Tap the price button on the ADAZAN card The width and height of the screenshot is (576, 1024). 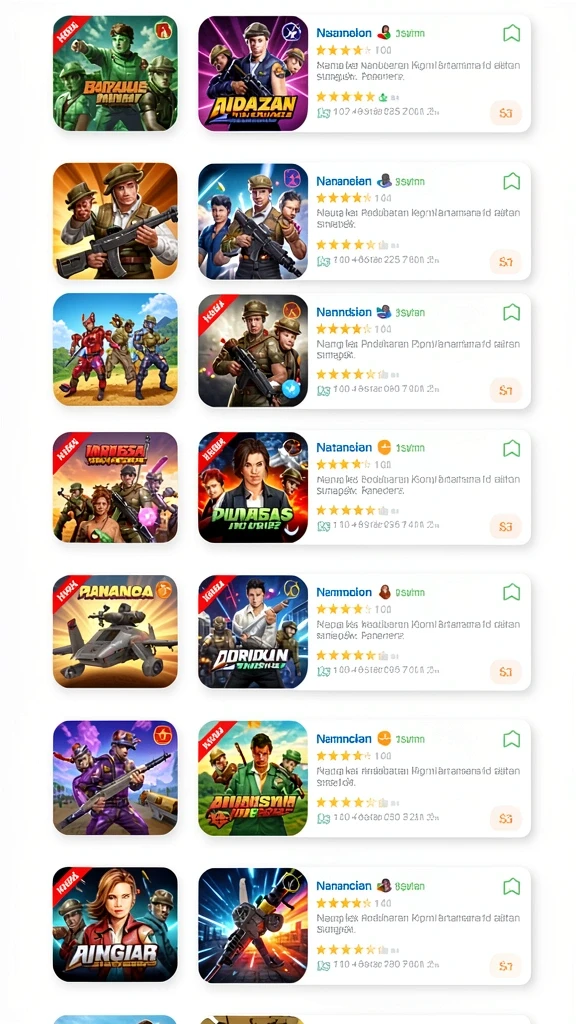[505, 113]
